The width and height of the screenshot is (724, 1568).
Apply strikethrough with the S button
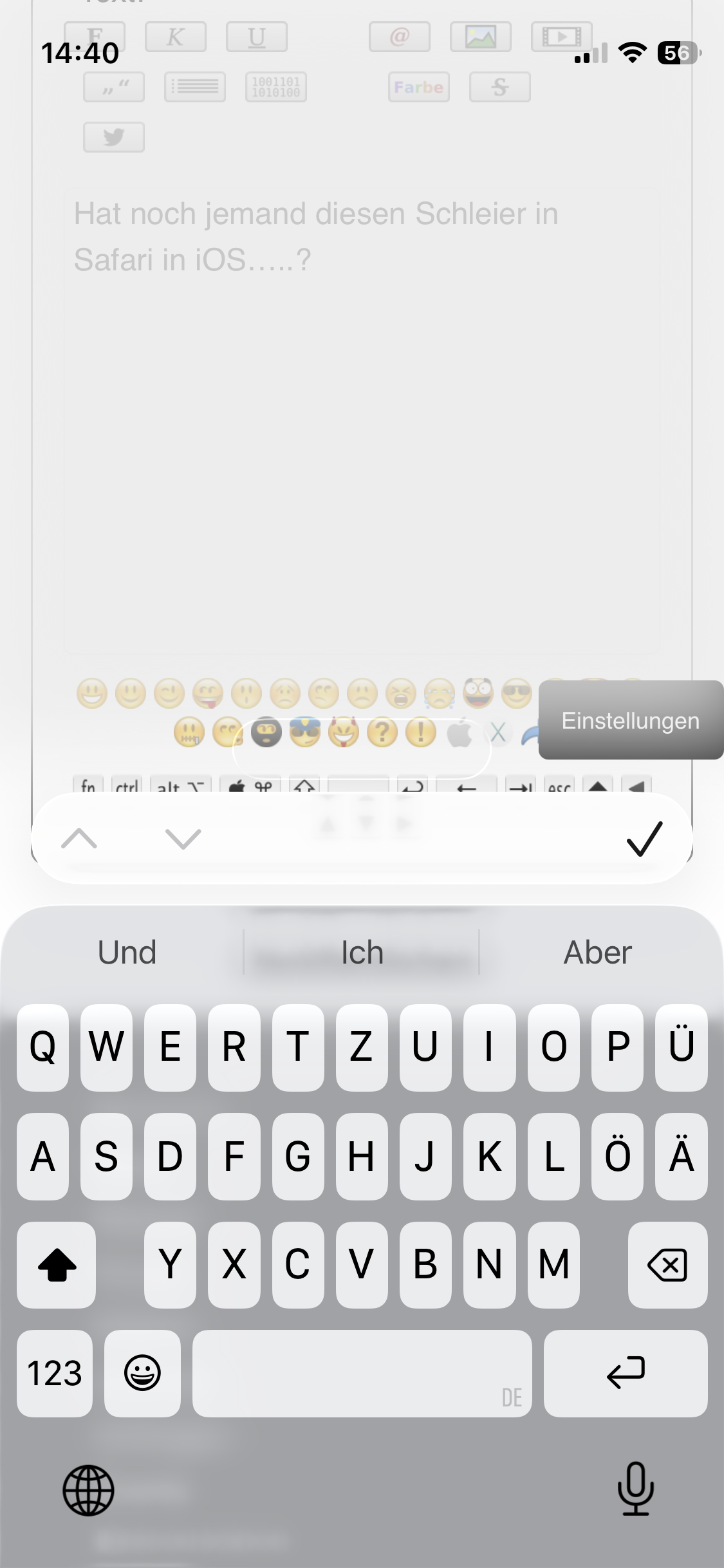pyautogui.click(x=500, y=87)
